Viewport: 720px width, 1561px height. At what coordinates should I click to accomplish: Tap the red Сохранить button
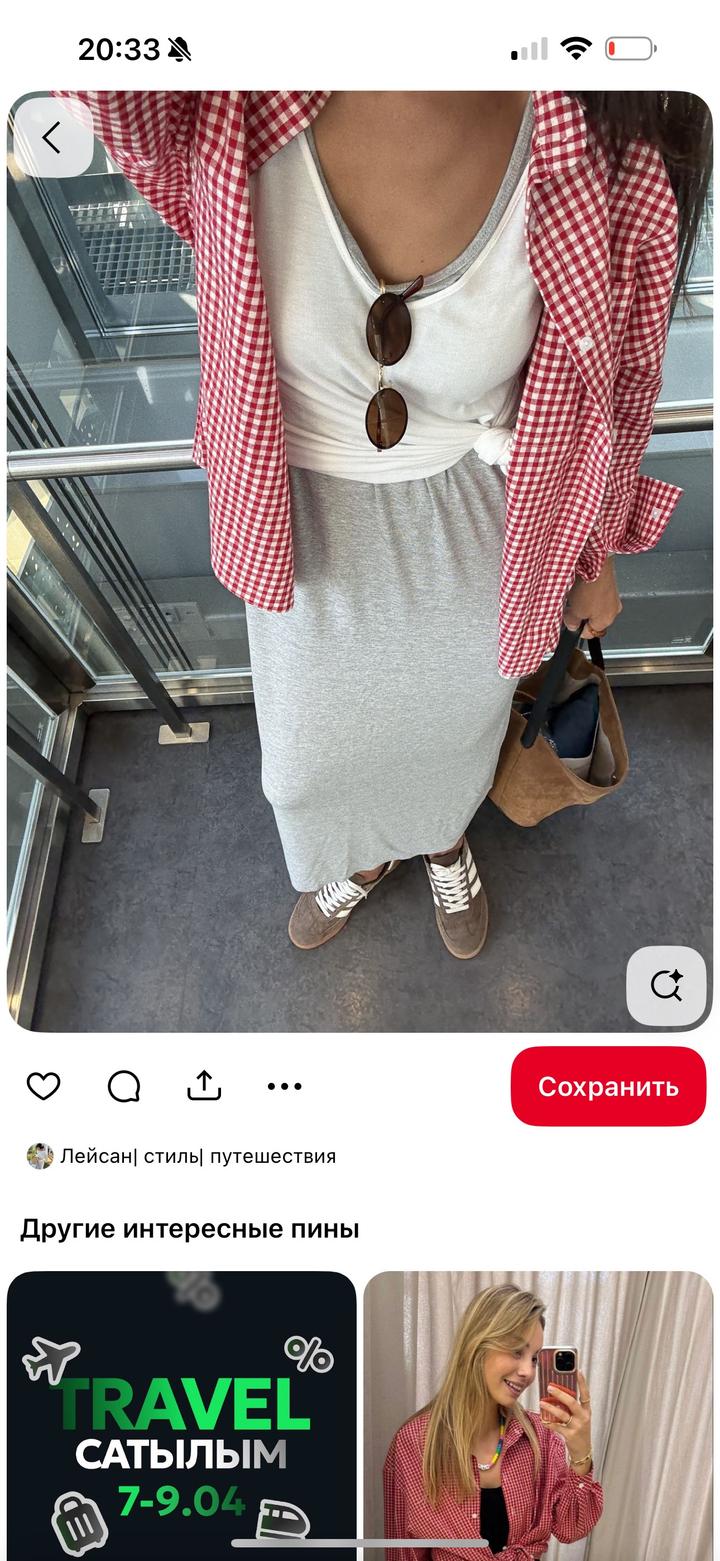point(608,1086)
